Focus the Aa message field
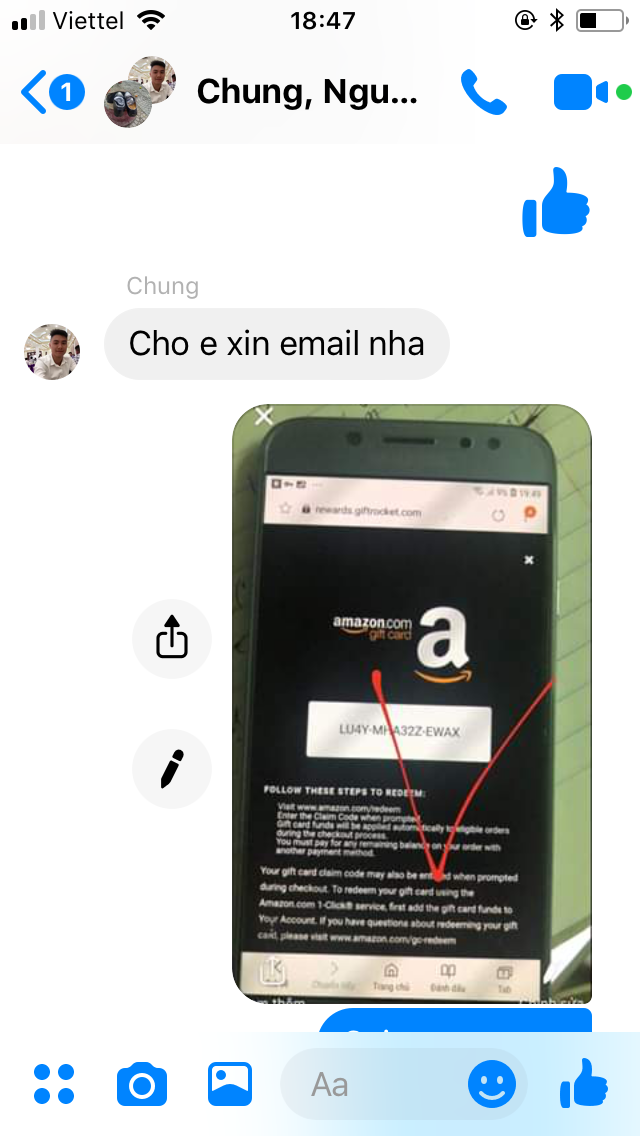The width and height of the screenshot is (640, 1136). tap(370, 1084)
